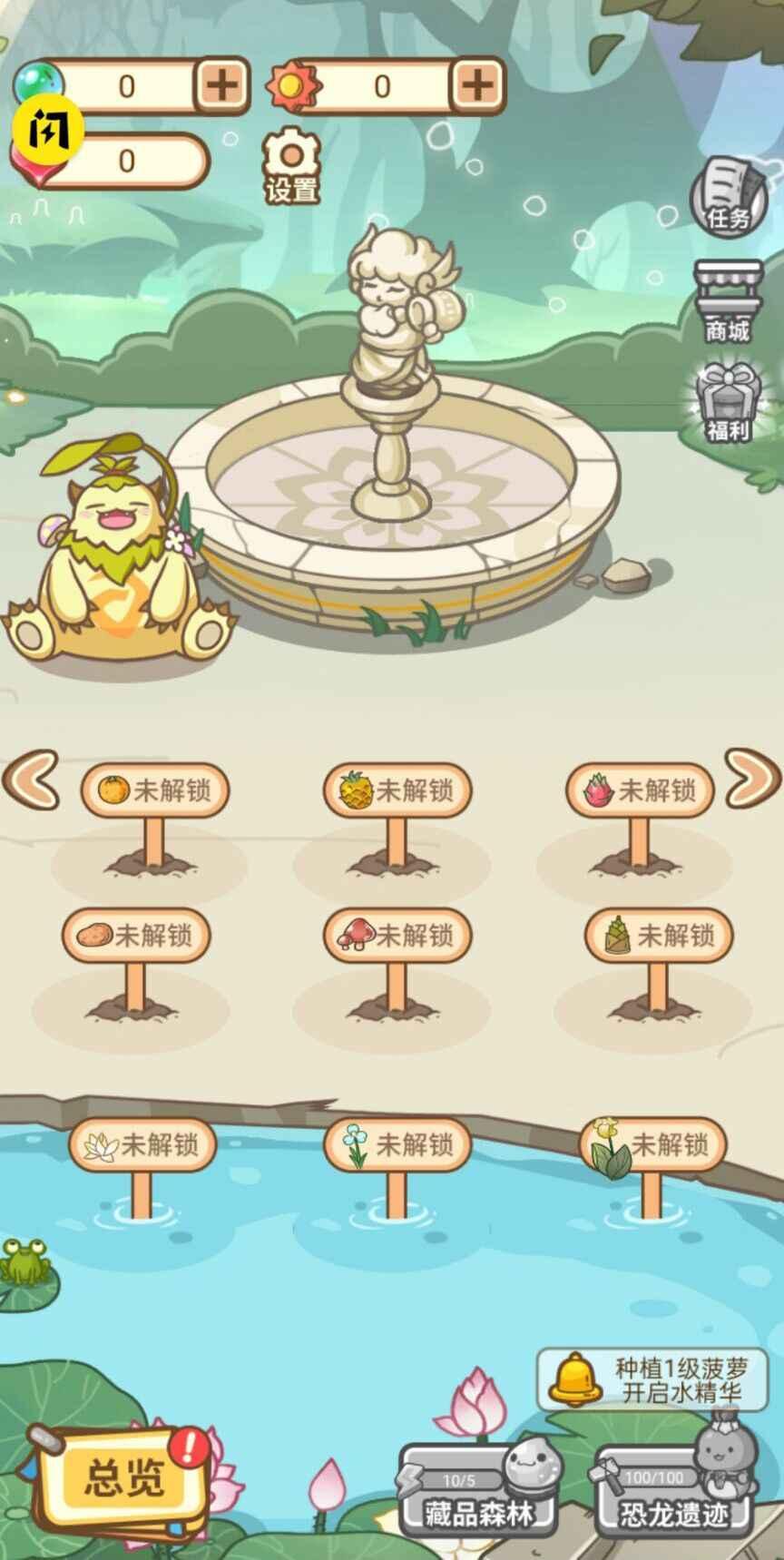Open the 任务 tasks panel
Image resolution: width=784 pixels, height=1560 pixels.
tap(727, 198)
